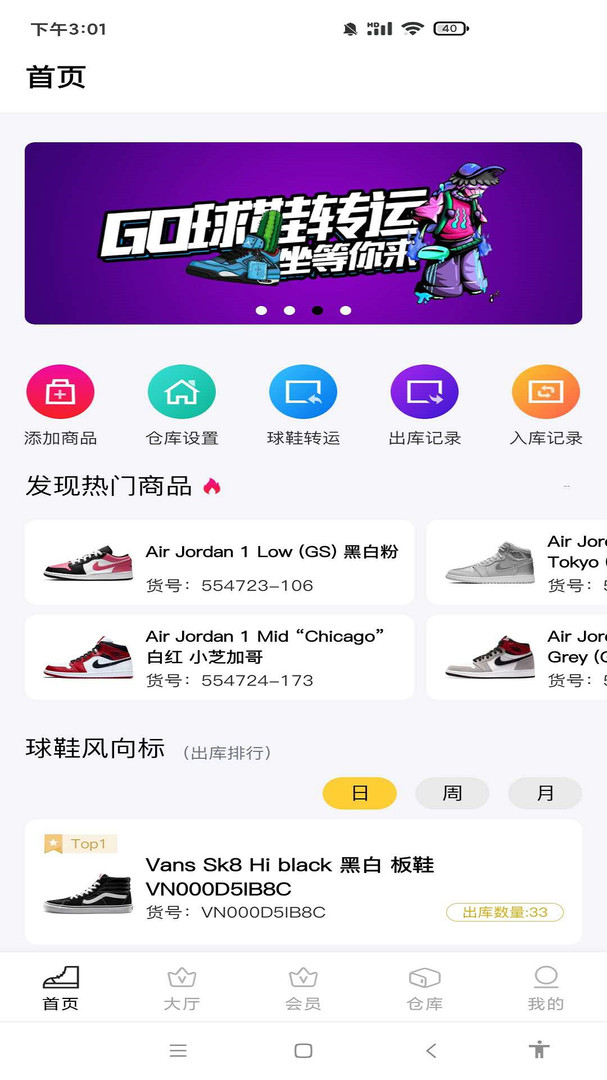Open the 我的 tab
Viewport: 607px width, 1080px height.
pos(546,988)
